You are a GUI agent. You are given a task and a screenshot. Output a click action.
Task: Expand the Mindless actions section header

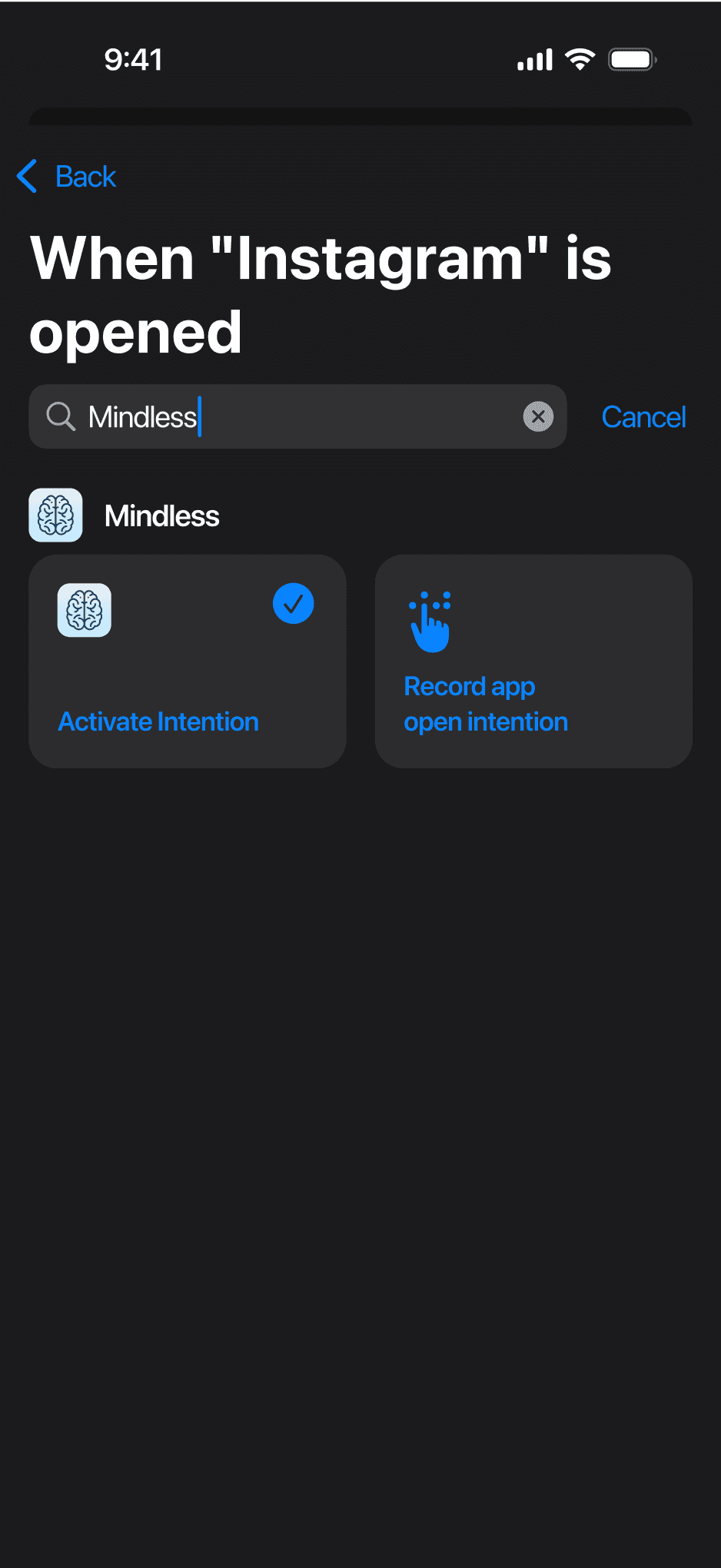pyautogui.click(x=161, y=515)
